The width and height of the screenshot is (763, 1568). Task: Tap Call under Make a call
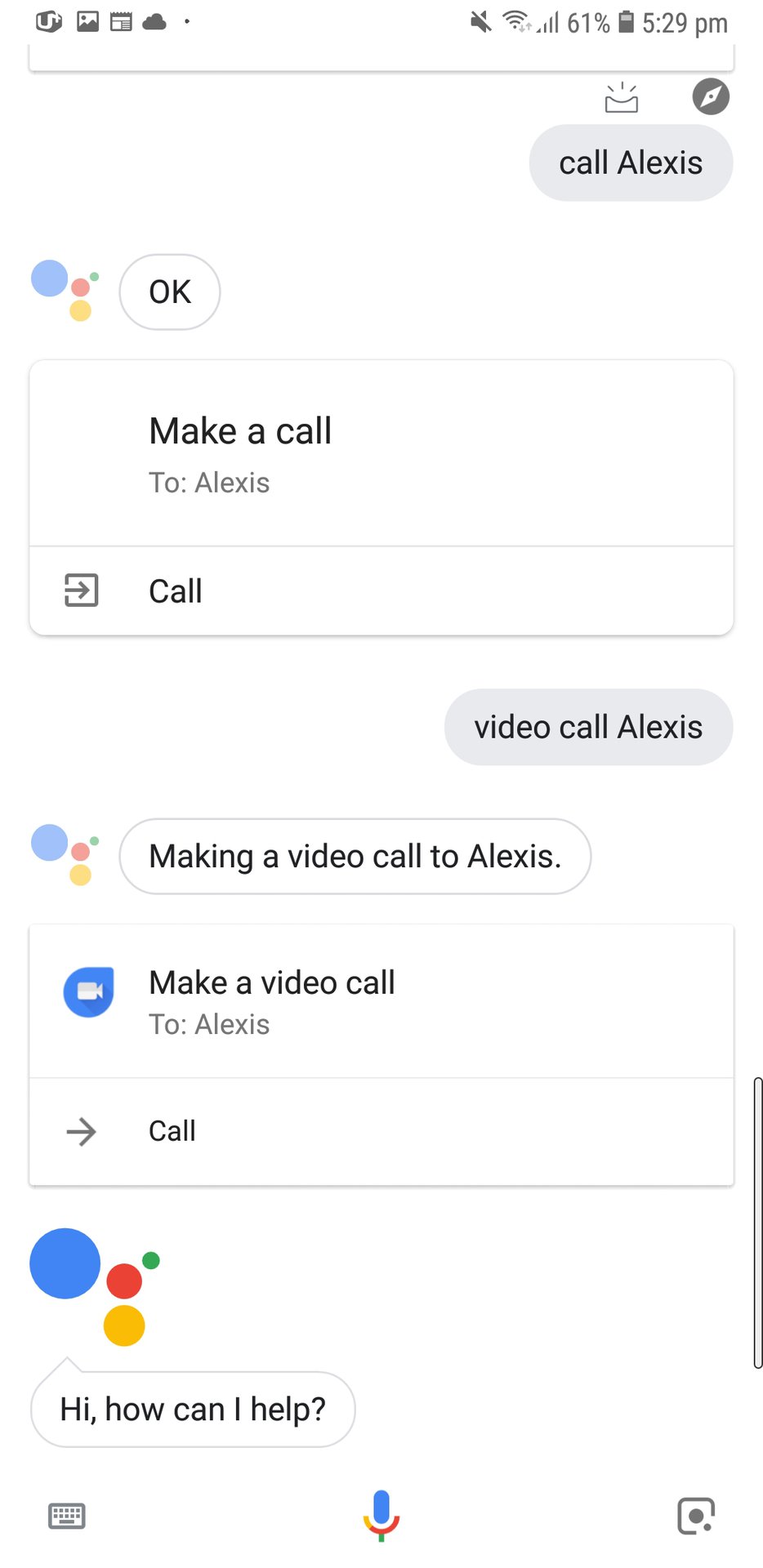pyautogui.click(x=381, y=590)
